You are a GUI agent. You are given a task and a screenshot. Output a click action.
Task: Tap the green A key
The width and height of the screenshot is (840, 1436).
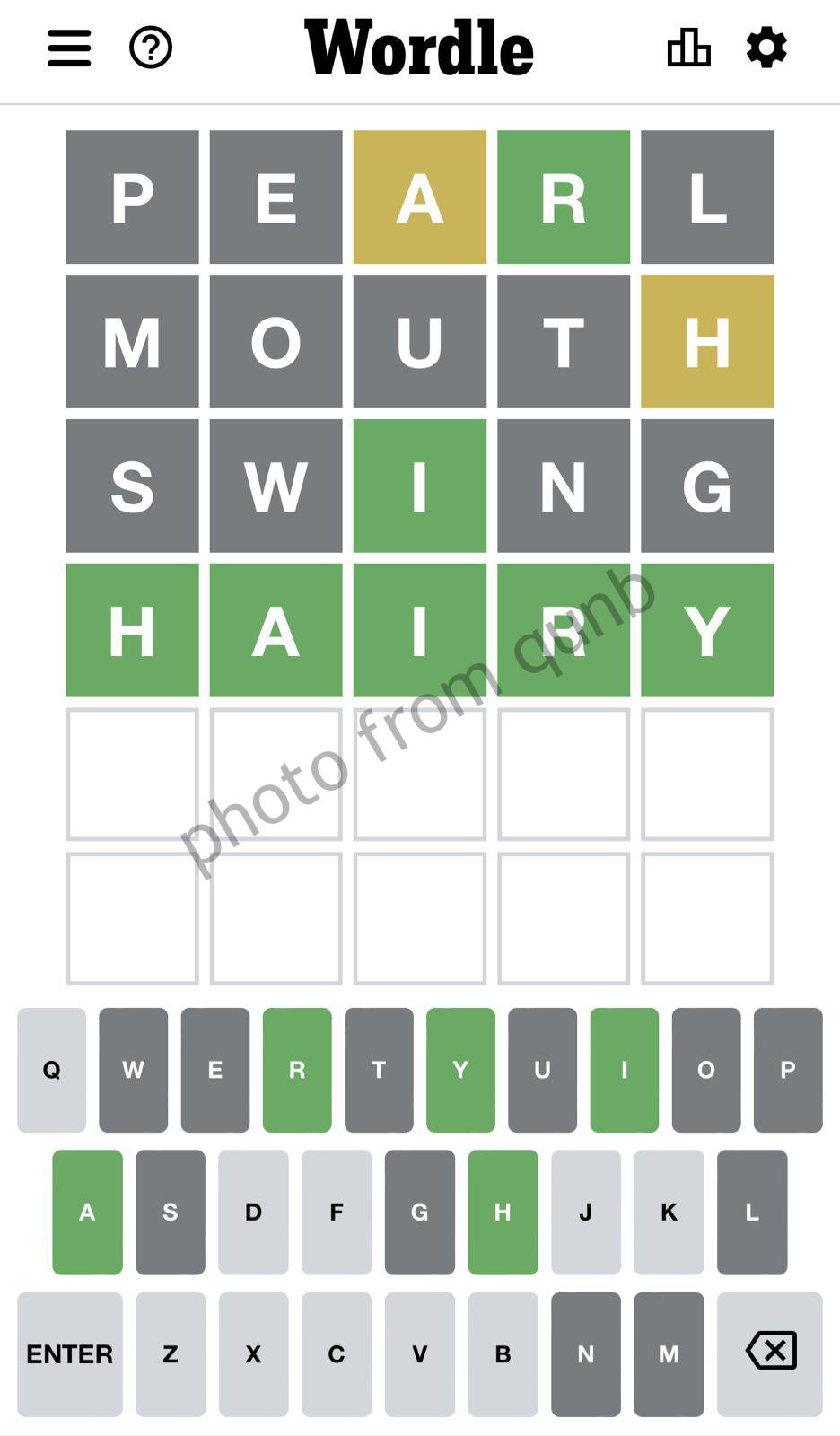tap(87, 1213)
